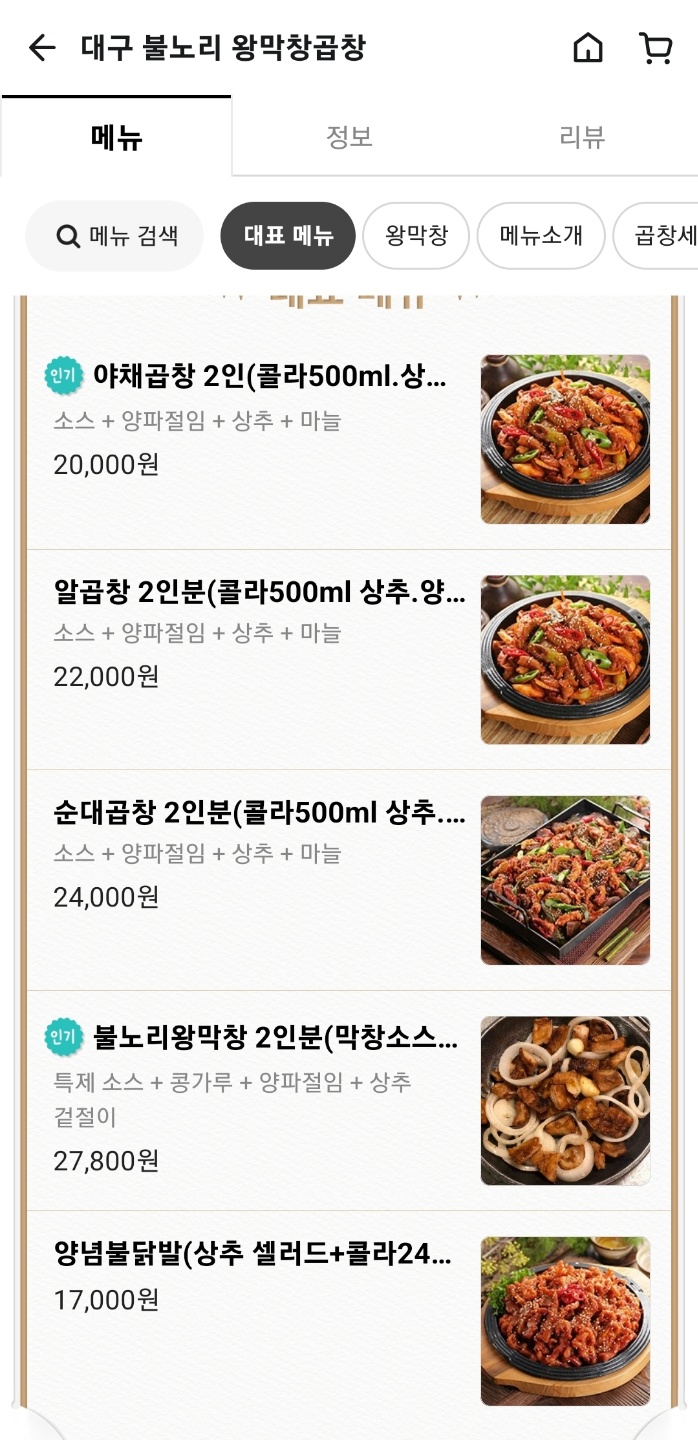
Task: Go back using the arrow icon
Action: [x=42, y=48]
